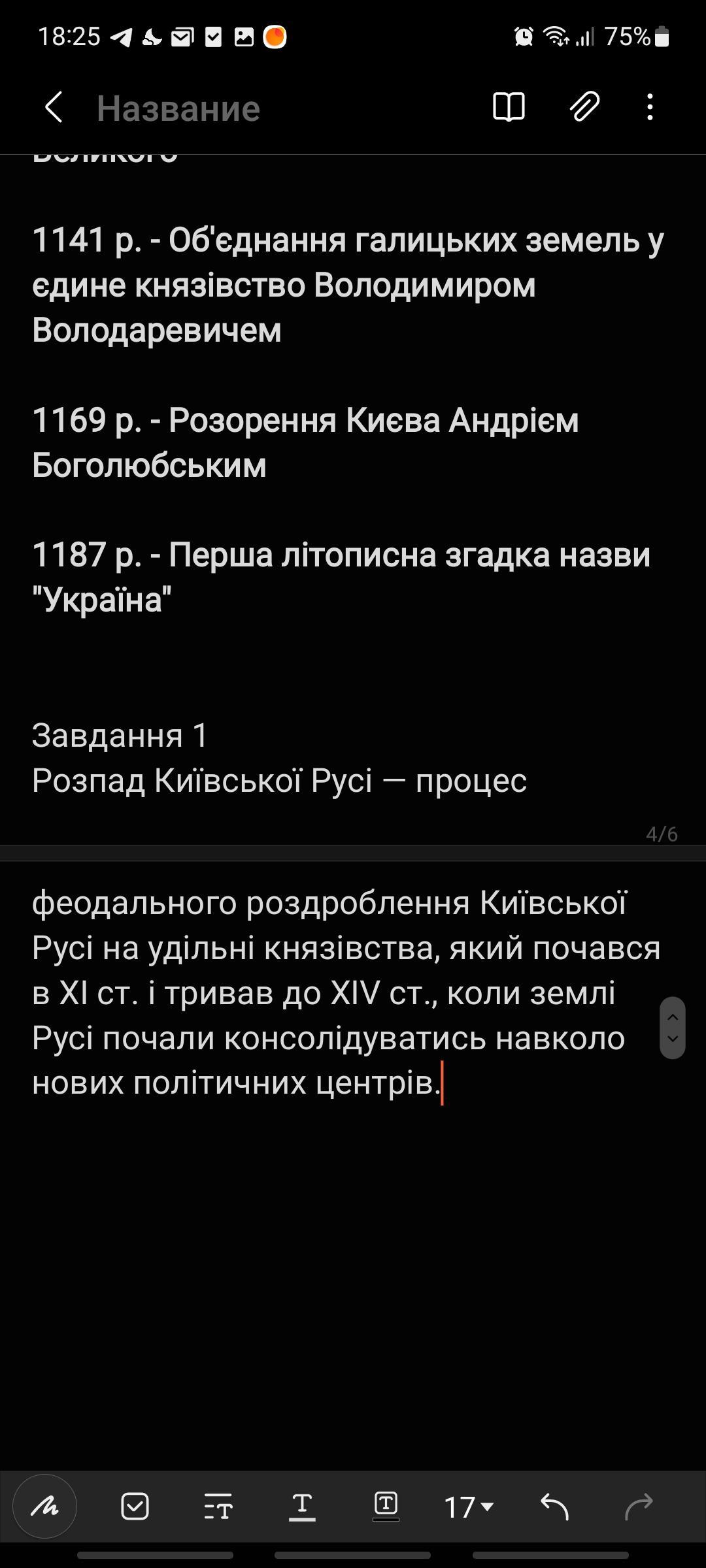Undo the last edit
This screenshot has height=1568, width=706.
[554, 1507]
